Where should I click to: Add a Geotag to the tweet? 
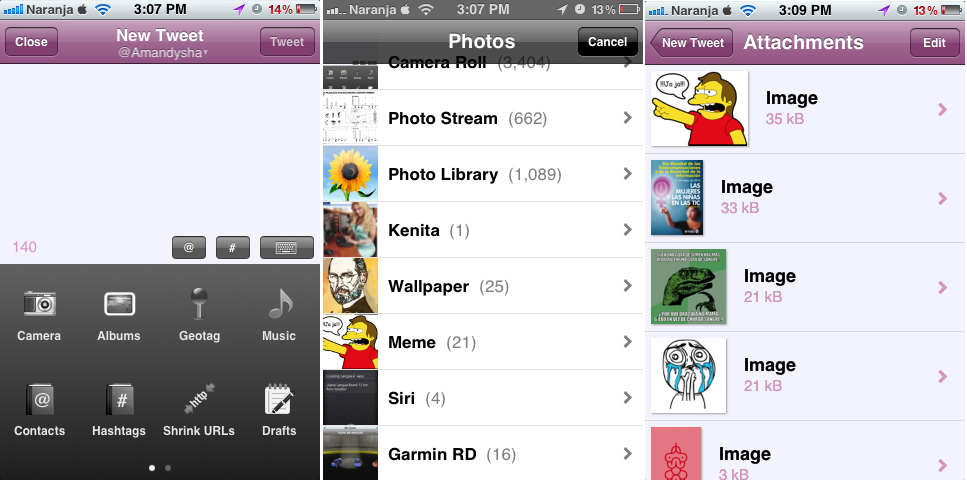tap(199, 314)
